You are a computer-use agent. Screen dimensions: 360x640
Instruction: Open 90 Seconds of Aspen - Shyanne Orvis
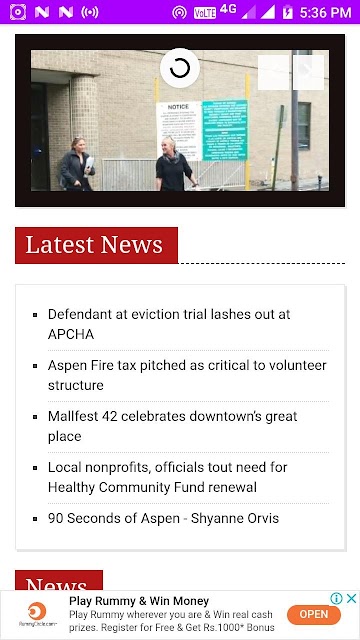pos(163,518)
